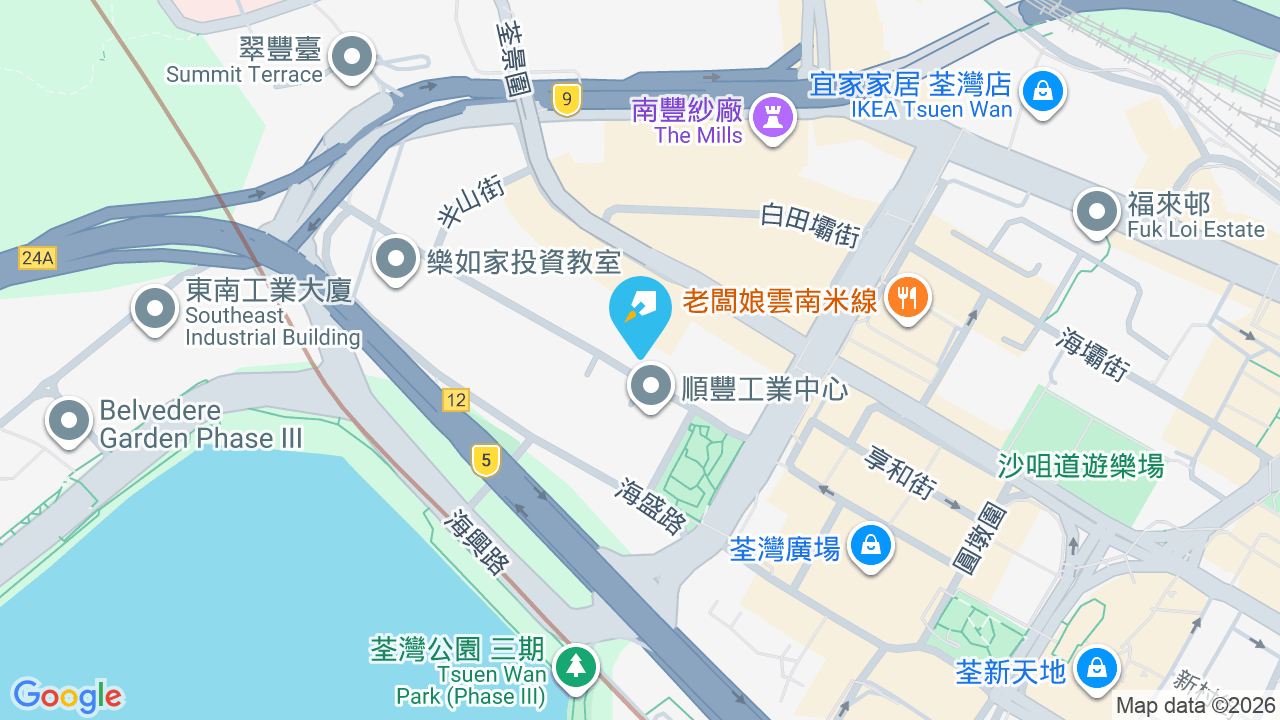Tap the Belvedere Garden Phase III pin
Viewport: 1280px width, 720px height.
69,423
